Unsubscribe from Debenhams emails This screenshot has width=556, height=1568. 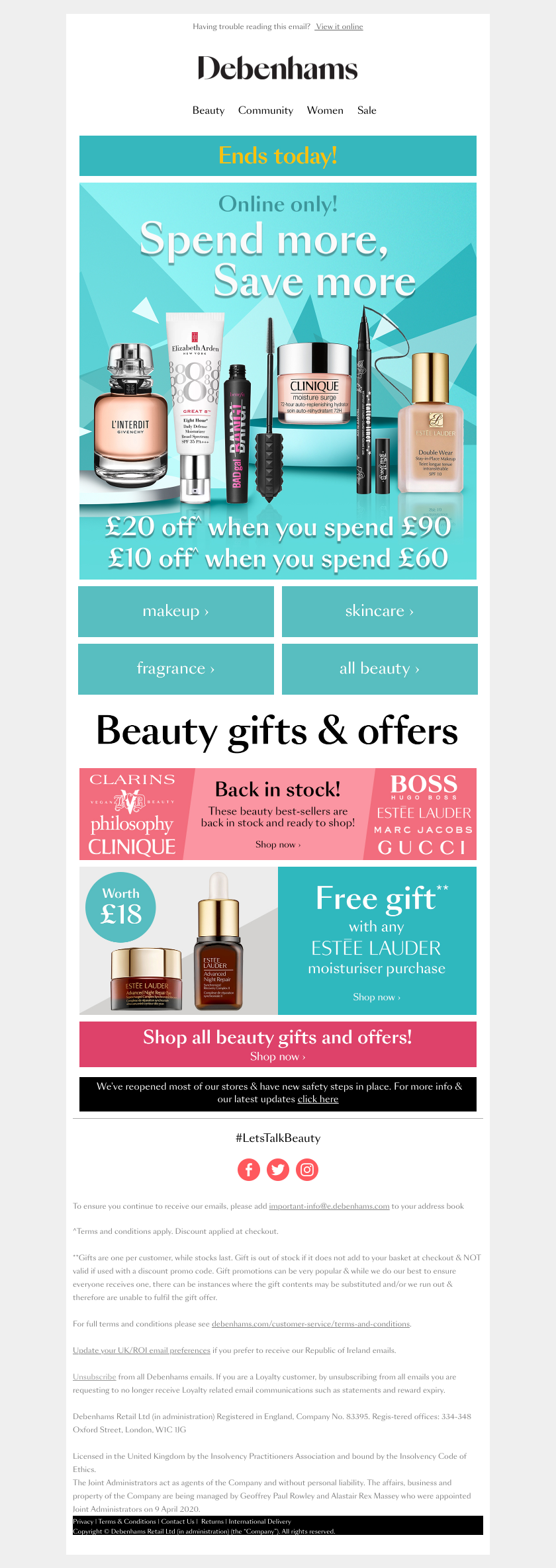click(94, 1377)
